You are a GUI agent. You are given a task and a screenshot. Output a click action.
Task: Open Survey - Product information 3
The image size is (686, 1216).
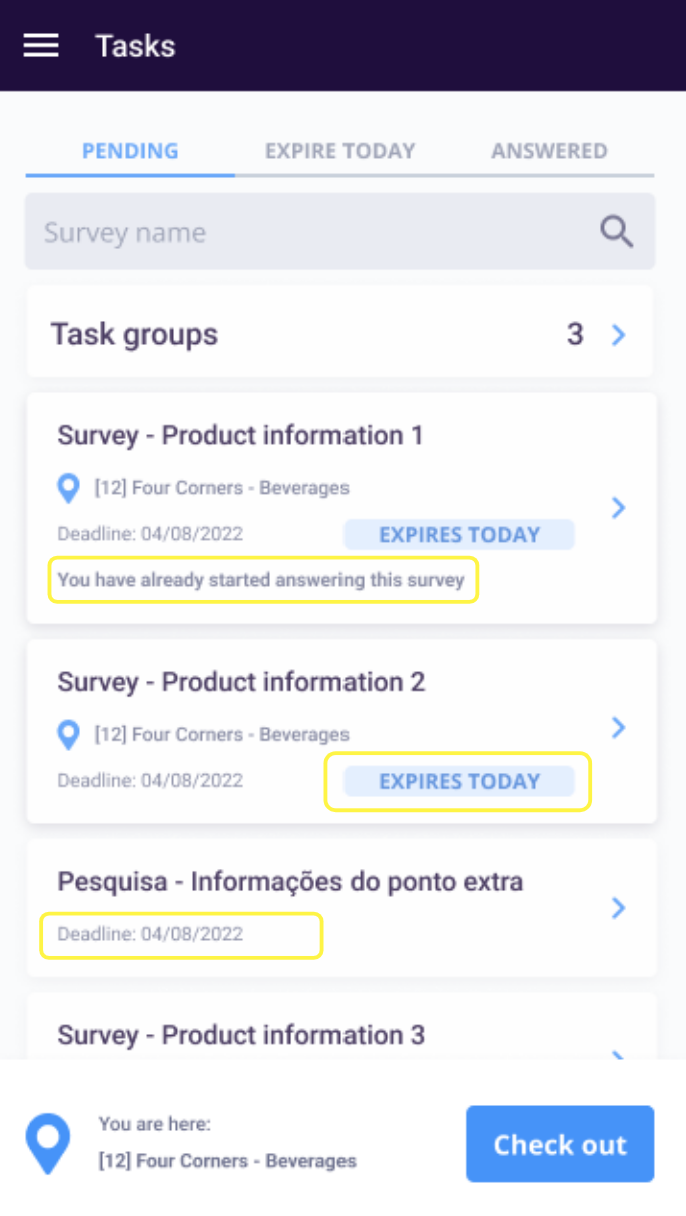[x=340, y=1034]
